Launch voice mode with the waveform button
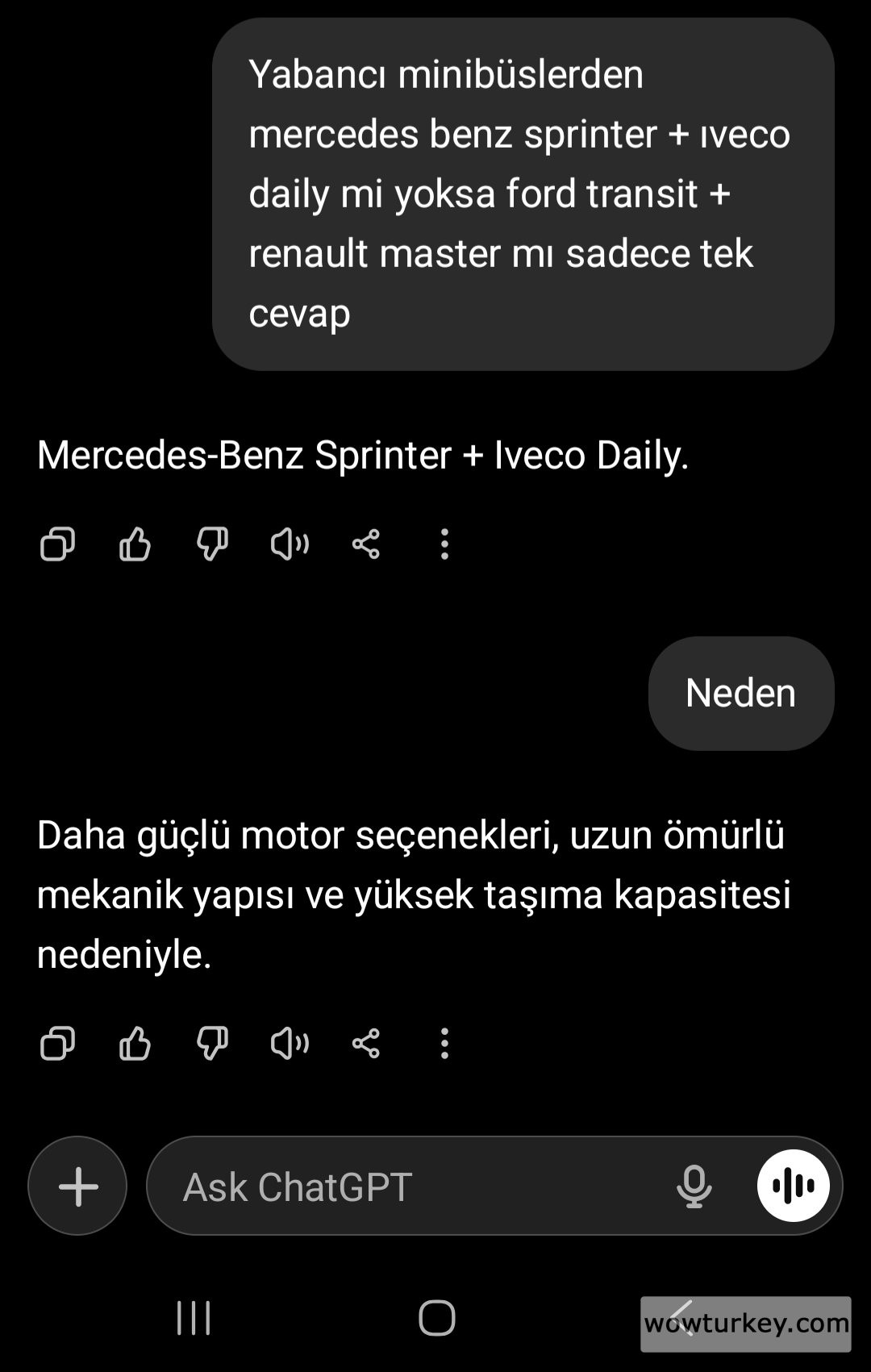This screenshot has height=1372, width=871. pos(794,1186)
